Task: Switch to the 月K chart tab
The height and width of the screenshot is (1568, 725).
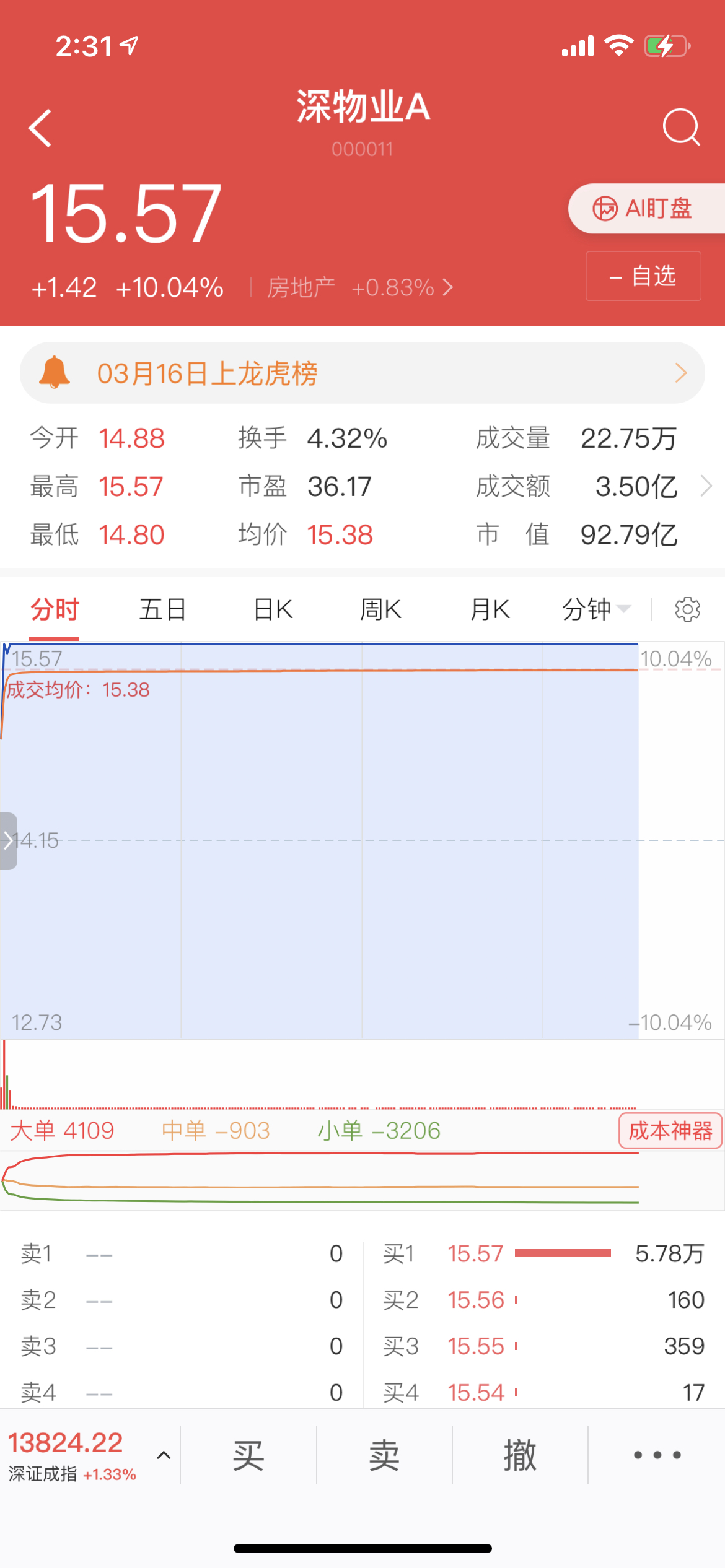Action: pos(490,610)
